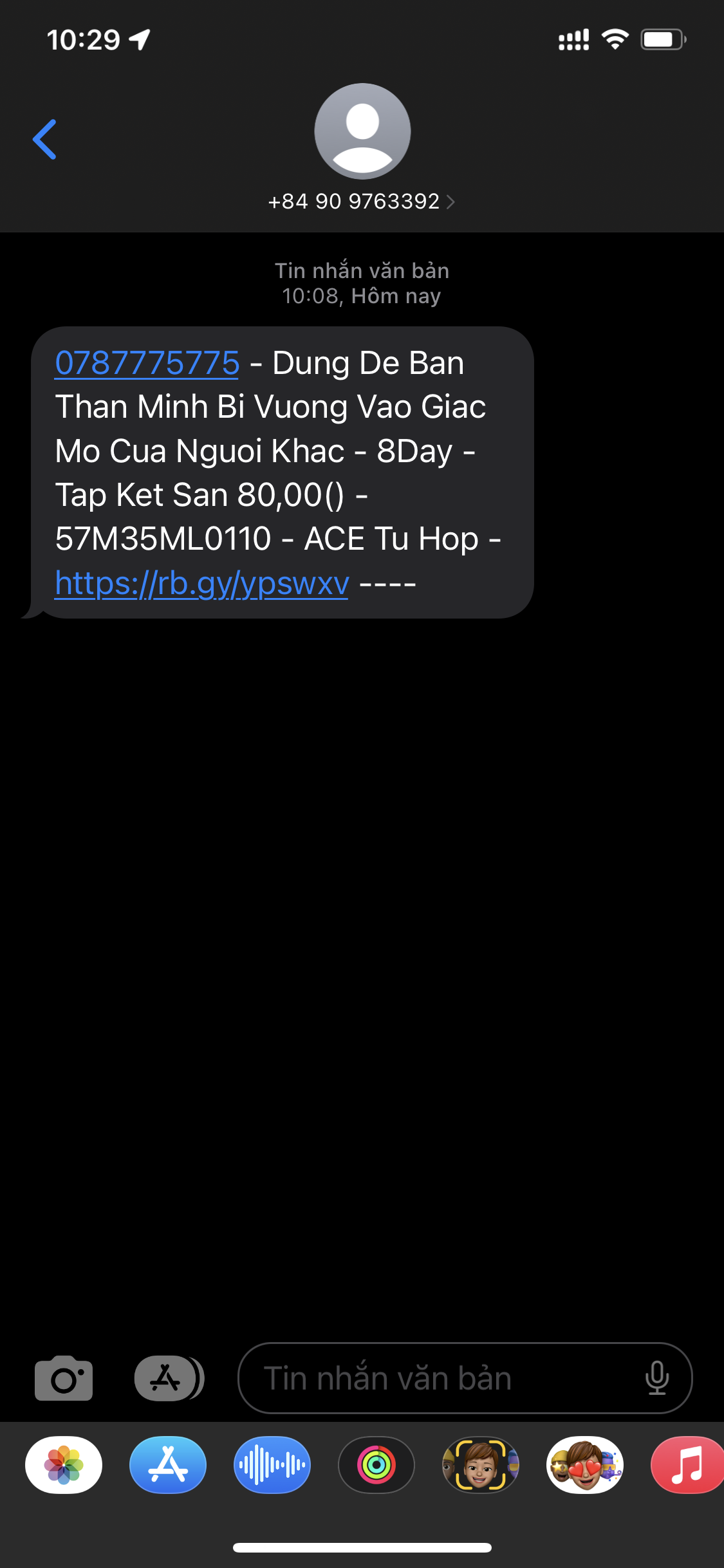The width and height of the screenshot is (724, 1568).
Task: Open the Memoji camera app
Action: click(481, 1465)
